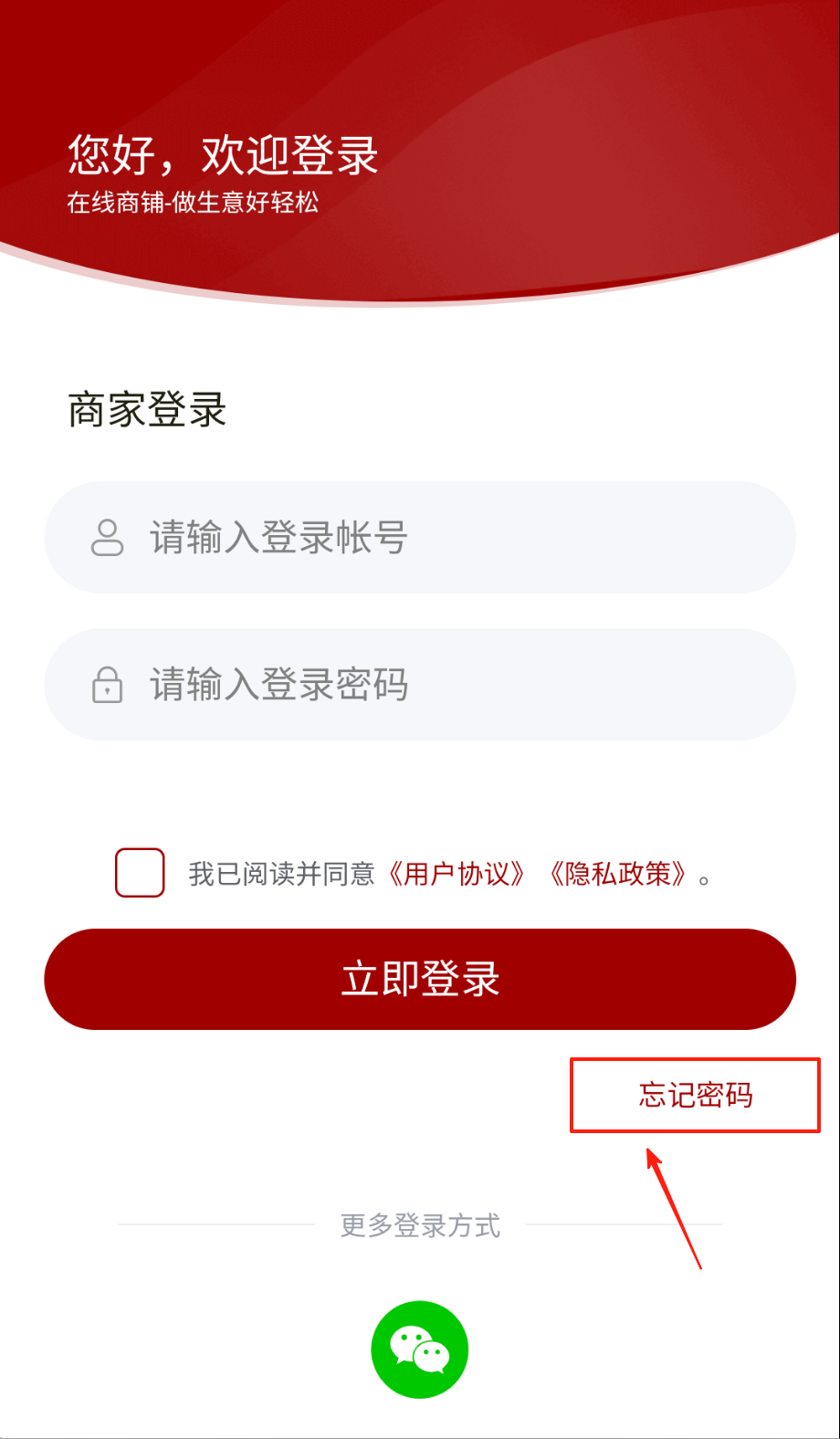The image size is (840, 1439).
Task: Log in with the WeChat icon
Action: point(420,1350)
